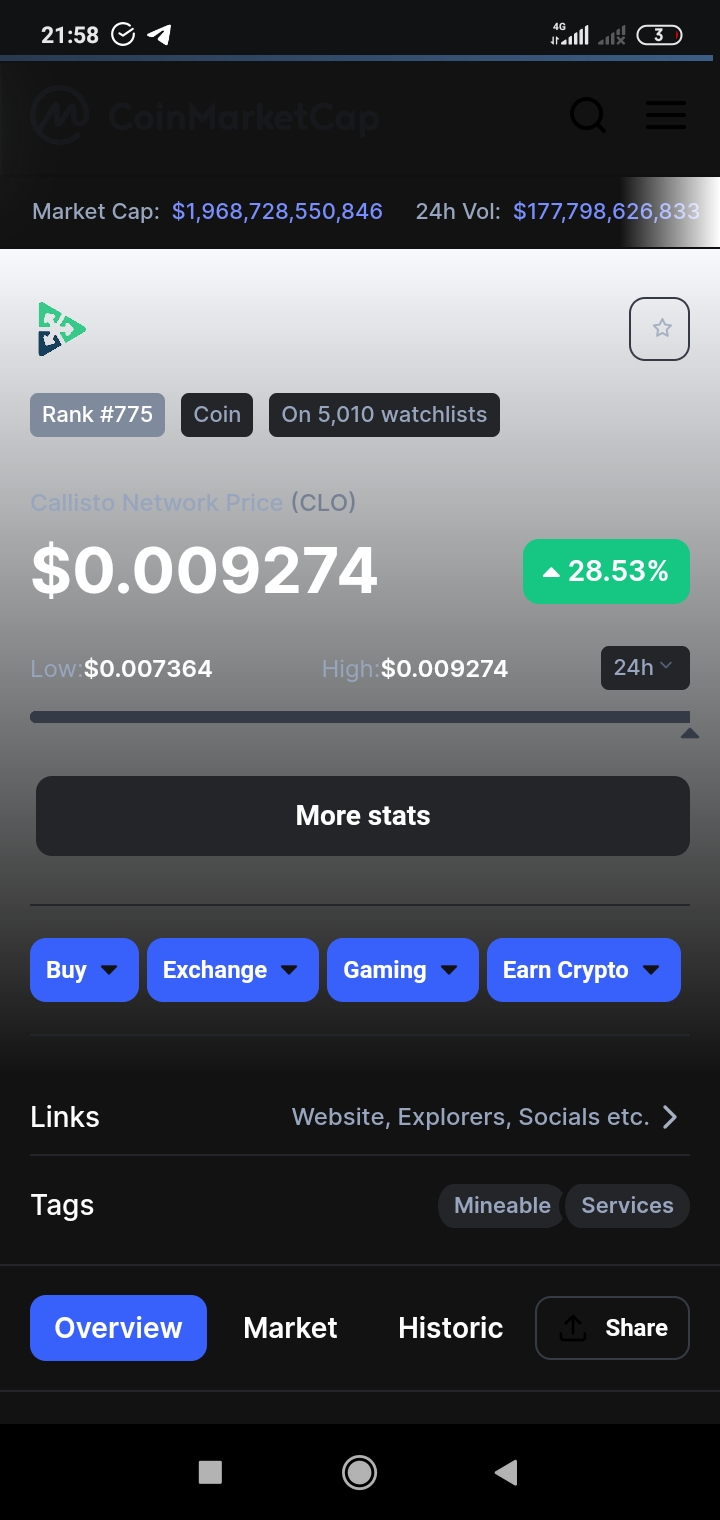Open the 24h timeframe dropdown
The image size is (720, 1520).
645,668
